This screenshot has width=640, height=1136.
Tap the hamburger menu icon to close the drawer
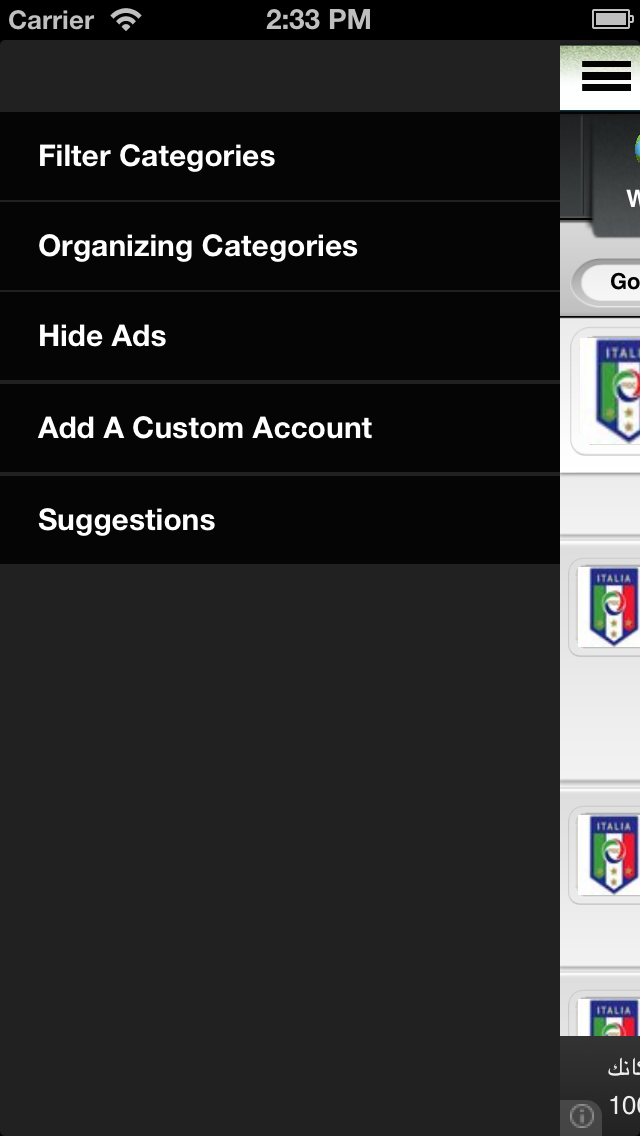pos(606,76)
